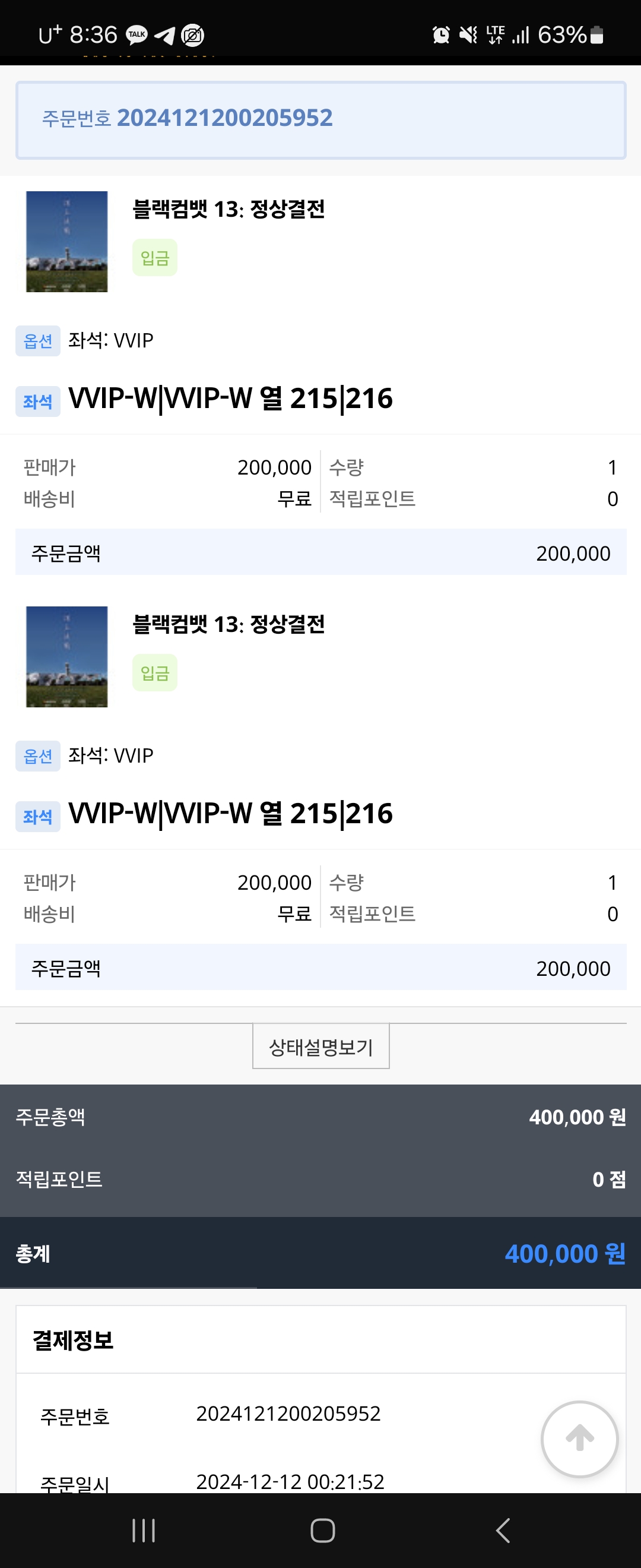
Task: Go to home screen
Action: pos(322,1529)
